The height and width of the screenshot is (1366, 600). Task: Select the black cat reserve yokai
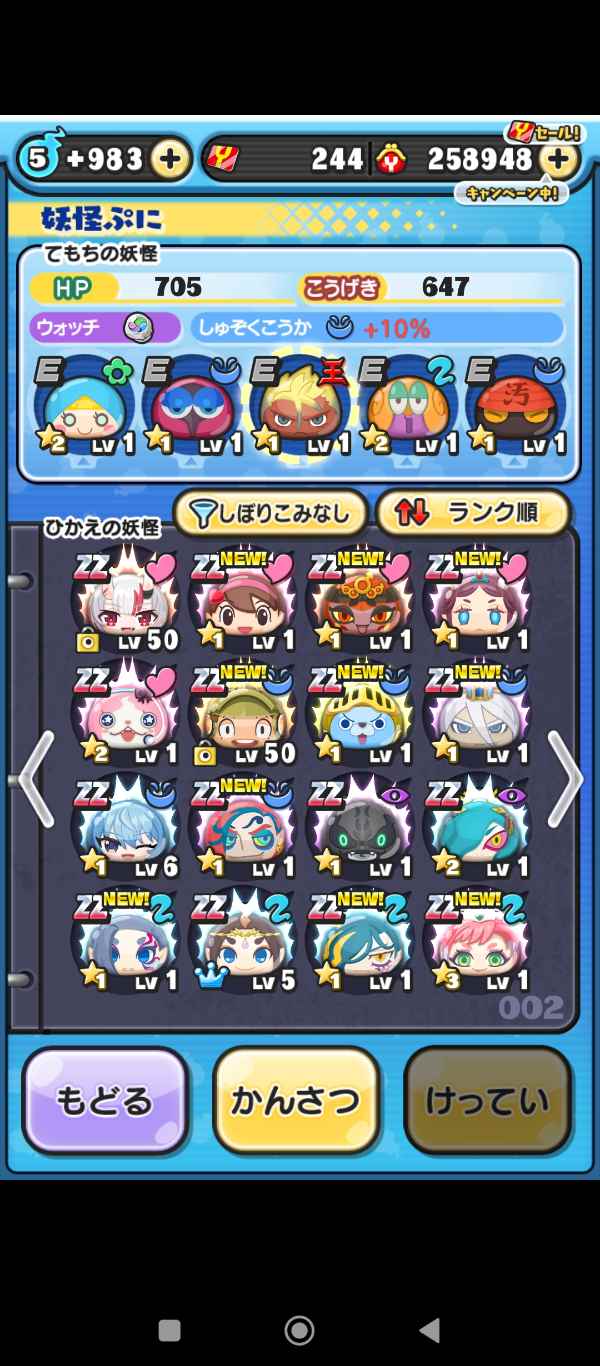click(361, 826)
